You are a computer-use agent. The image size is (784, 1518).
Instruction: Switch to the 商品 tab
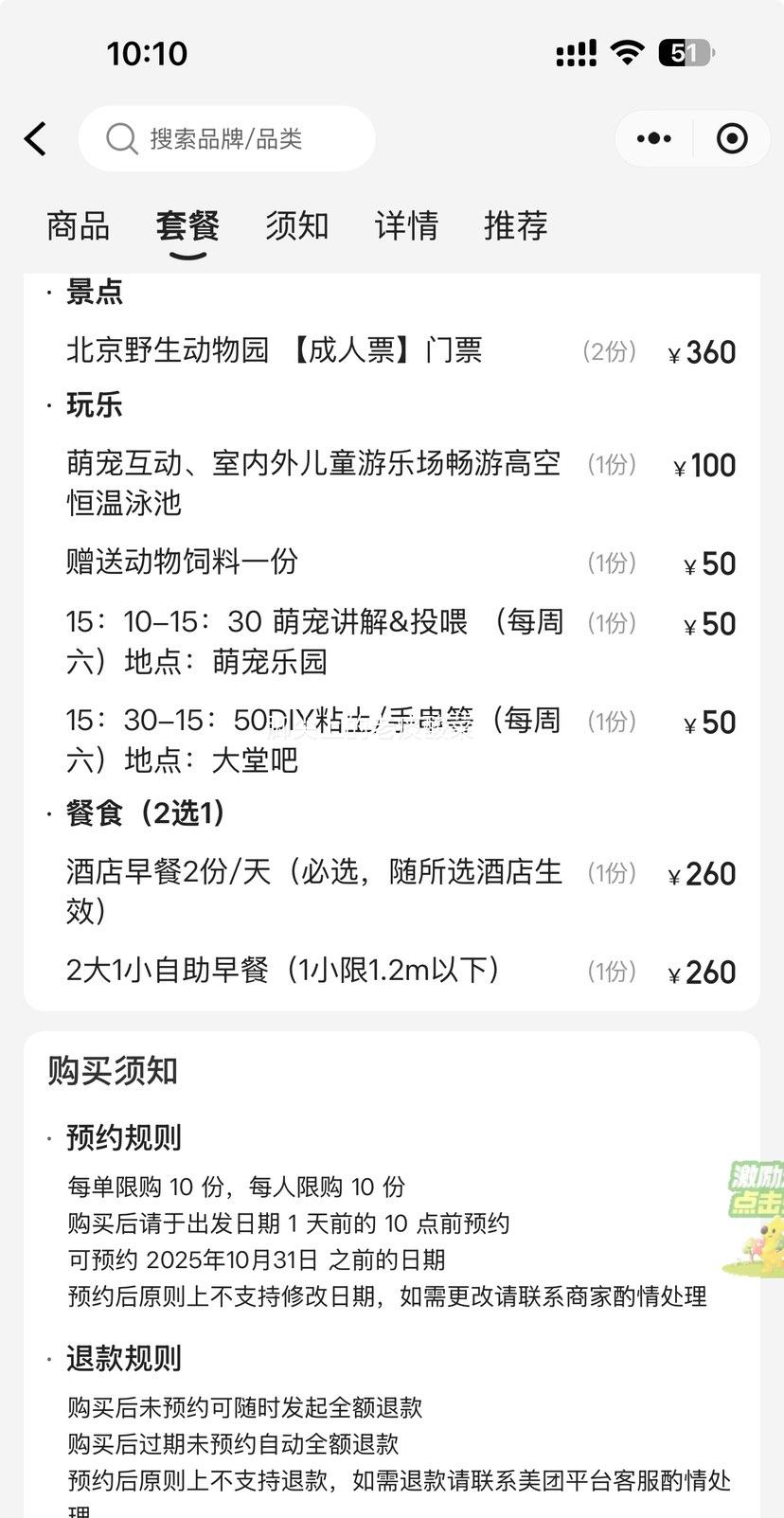tap(78, 226)
